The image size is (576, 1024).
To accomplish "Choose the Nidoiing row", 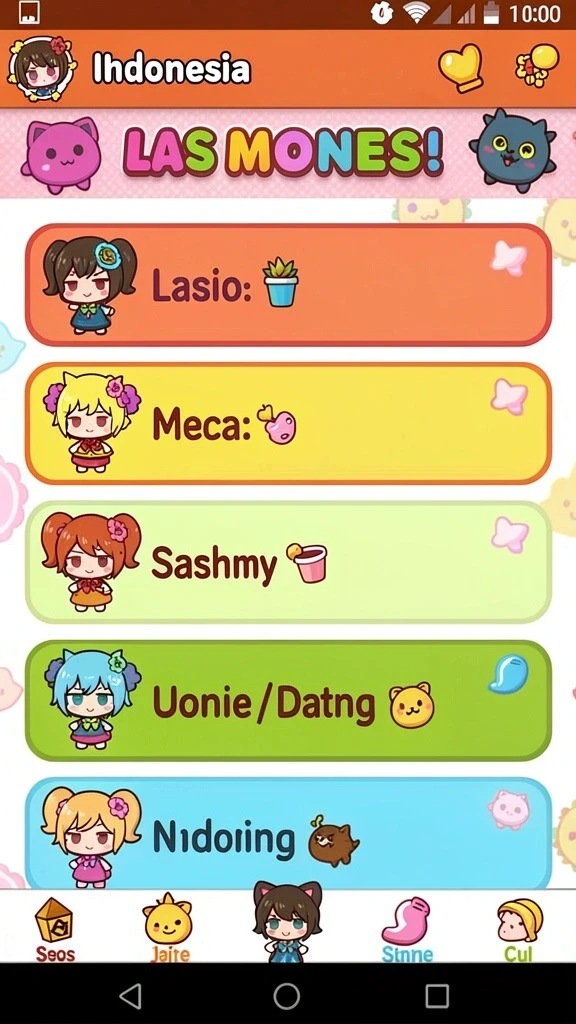I will point(288,833).
